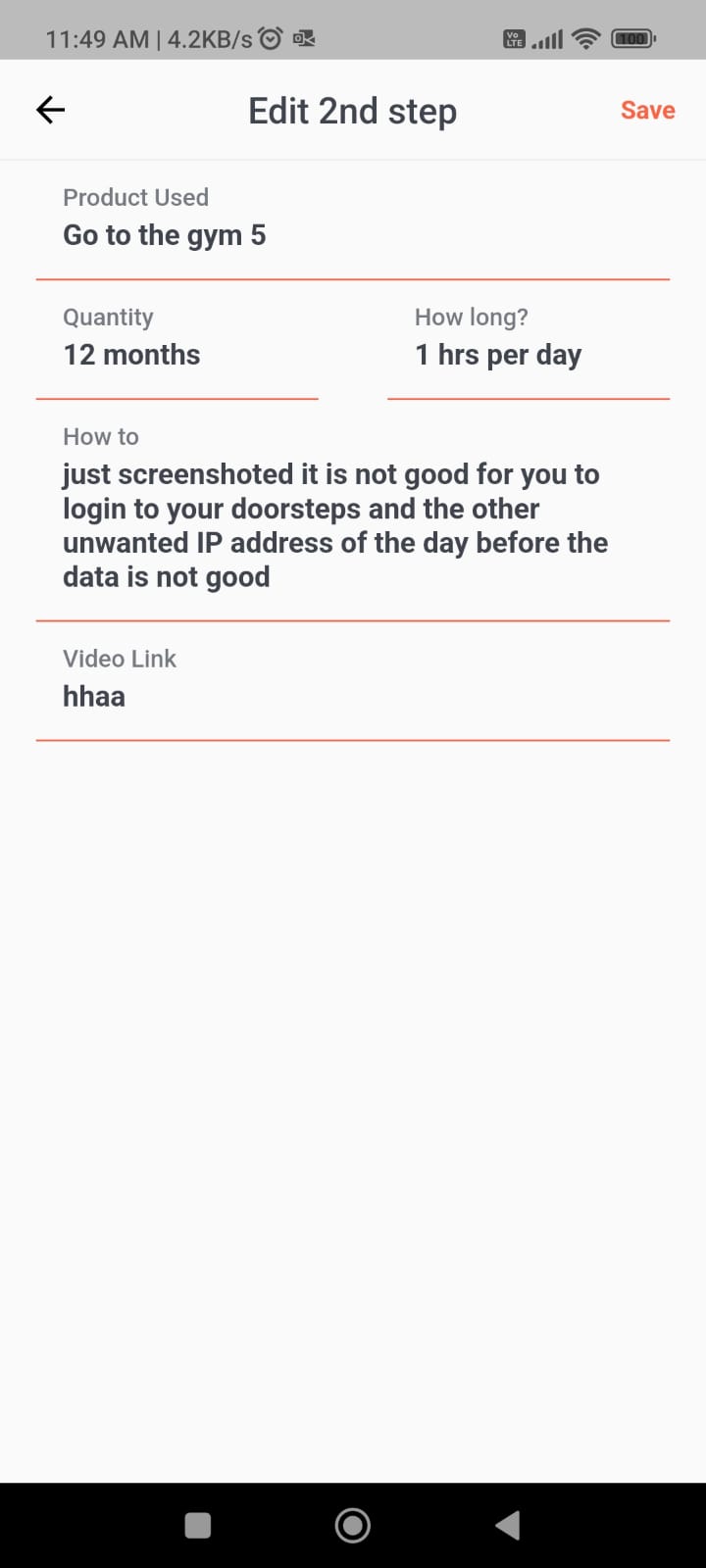
Task: Focus the How to description field
Action: coord(353,525)
